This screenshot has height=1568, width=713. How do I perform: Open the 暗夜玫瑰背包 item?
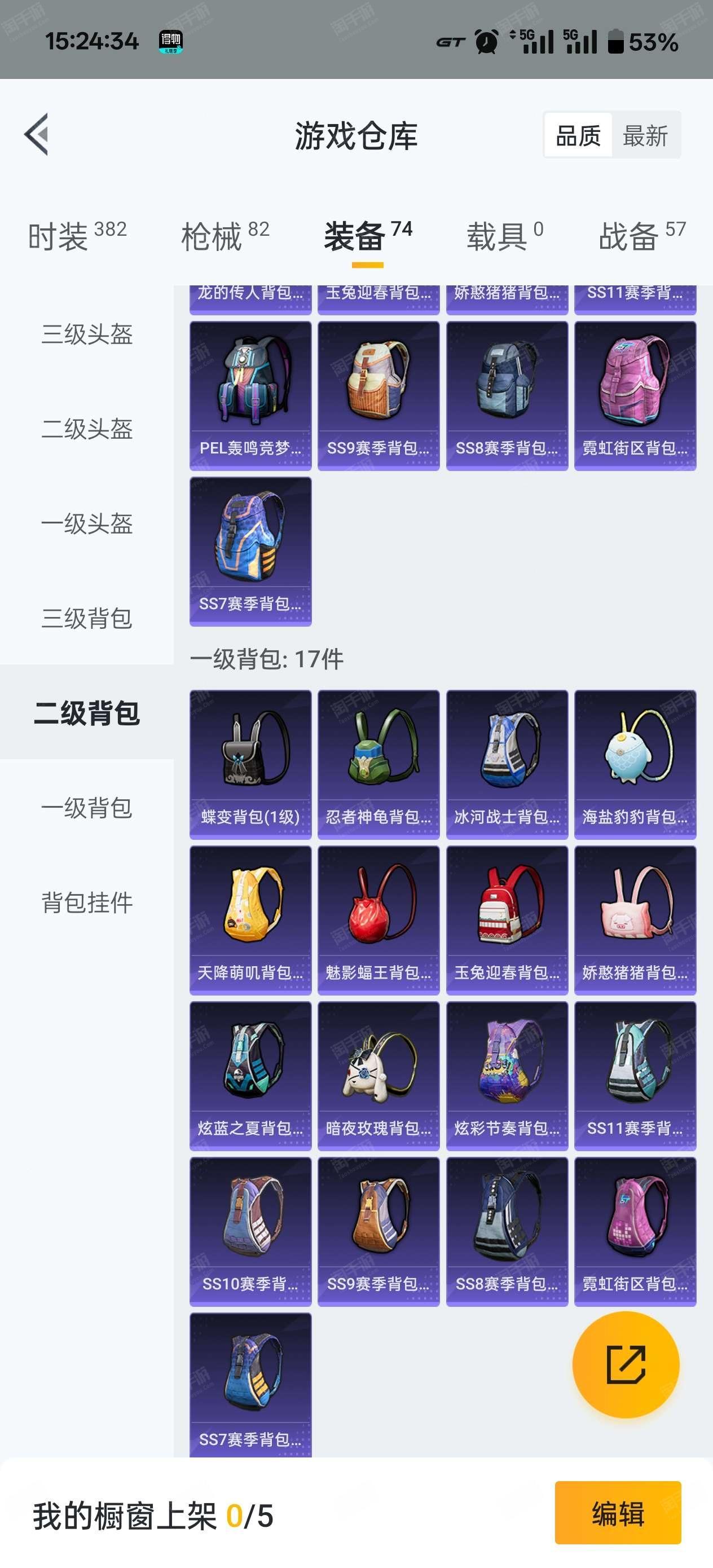point(378,1076)
